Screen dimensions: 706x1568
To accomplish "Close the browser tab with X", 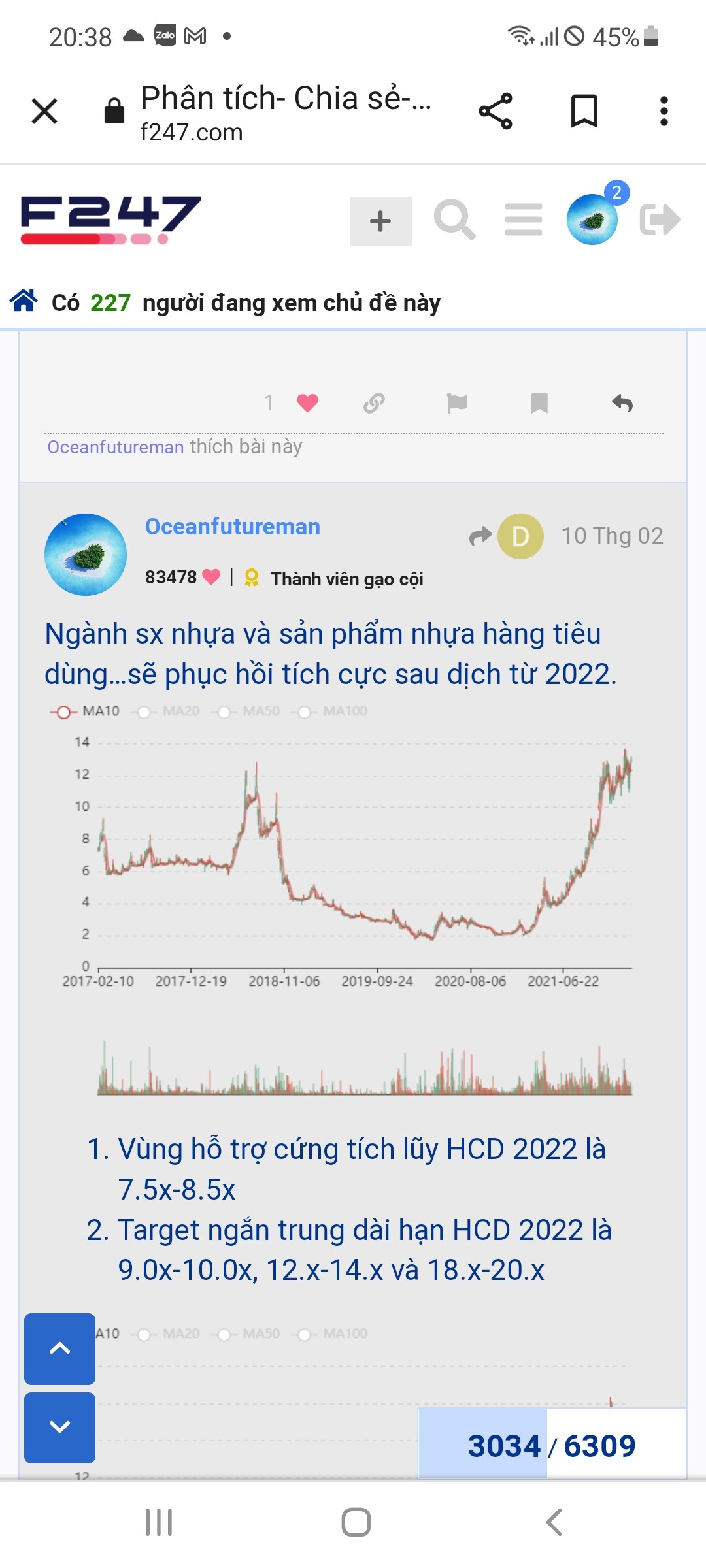I will [x=44, y=111].
